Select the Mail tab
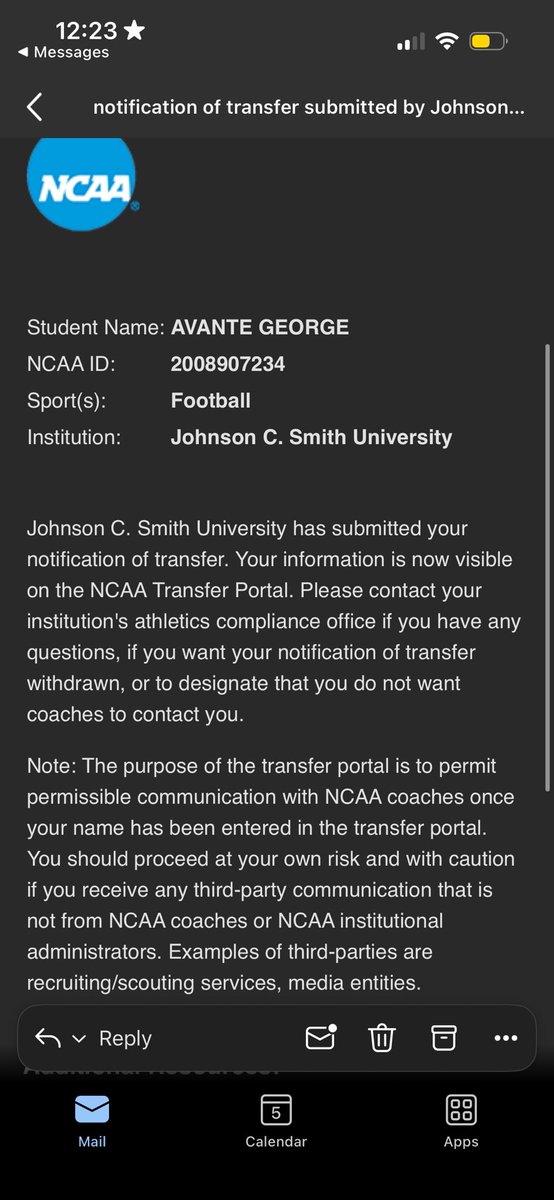Viewport: 554px width, 1200px height. (92, 1120)
